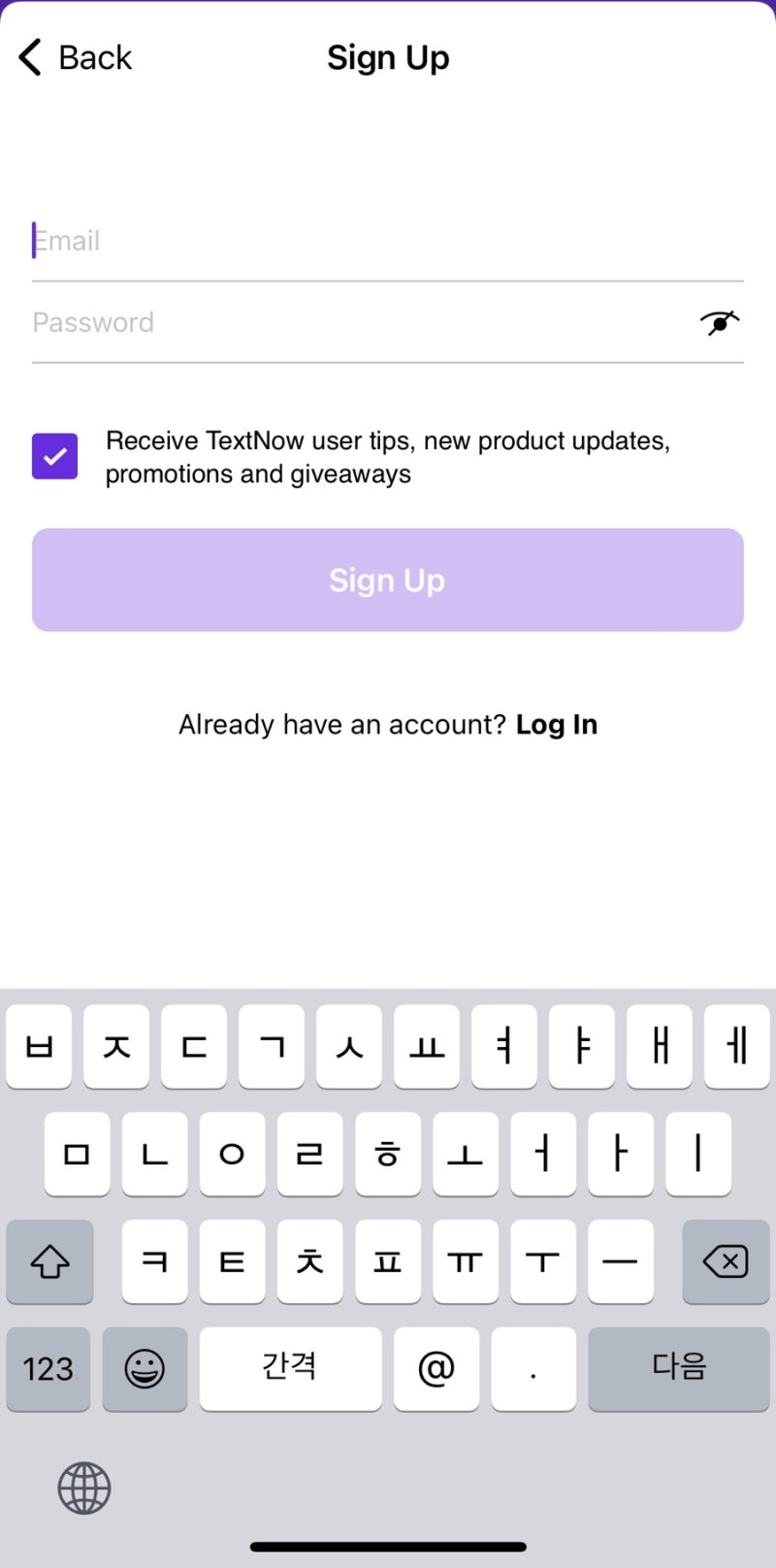Tap the 다음 (Next) key
Viewport: 776px width, 1568px height.
click(678, 1369)
